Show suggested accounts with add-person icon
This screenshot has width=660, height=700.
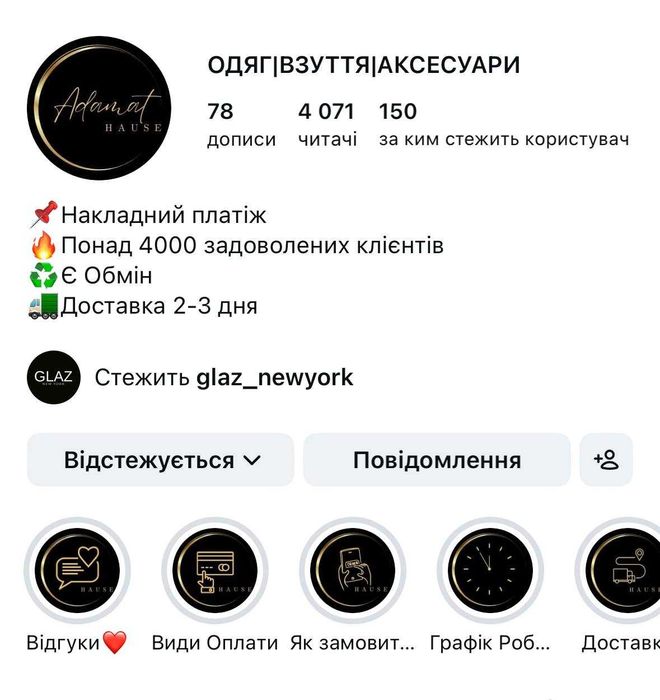[606, 460]
